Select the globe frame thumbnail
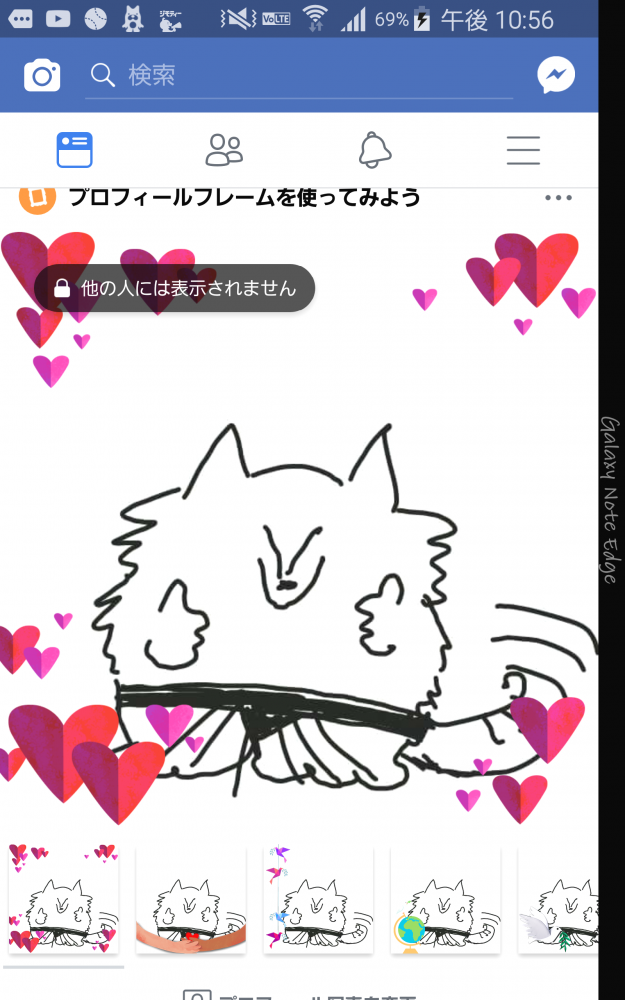This screenshot has height=1000, width=625. pyautogui.click(x=445, y=900)
